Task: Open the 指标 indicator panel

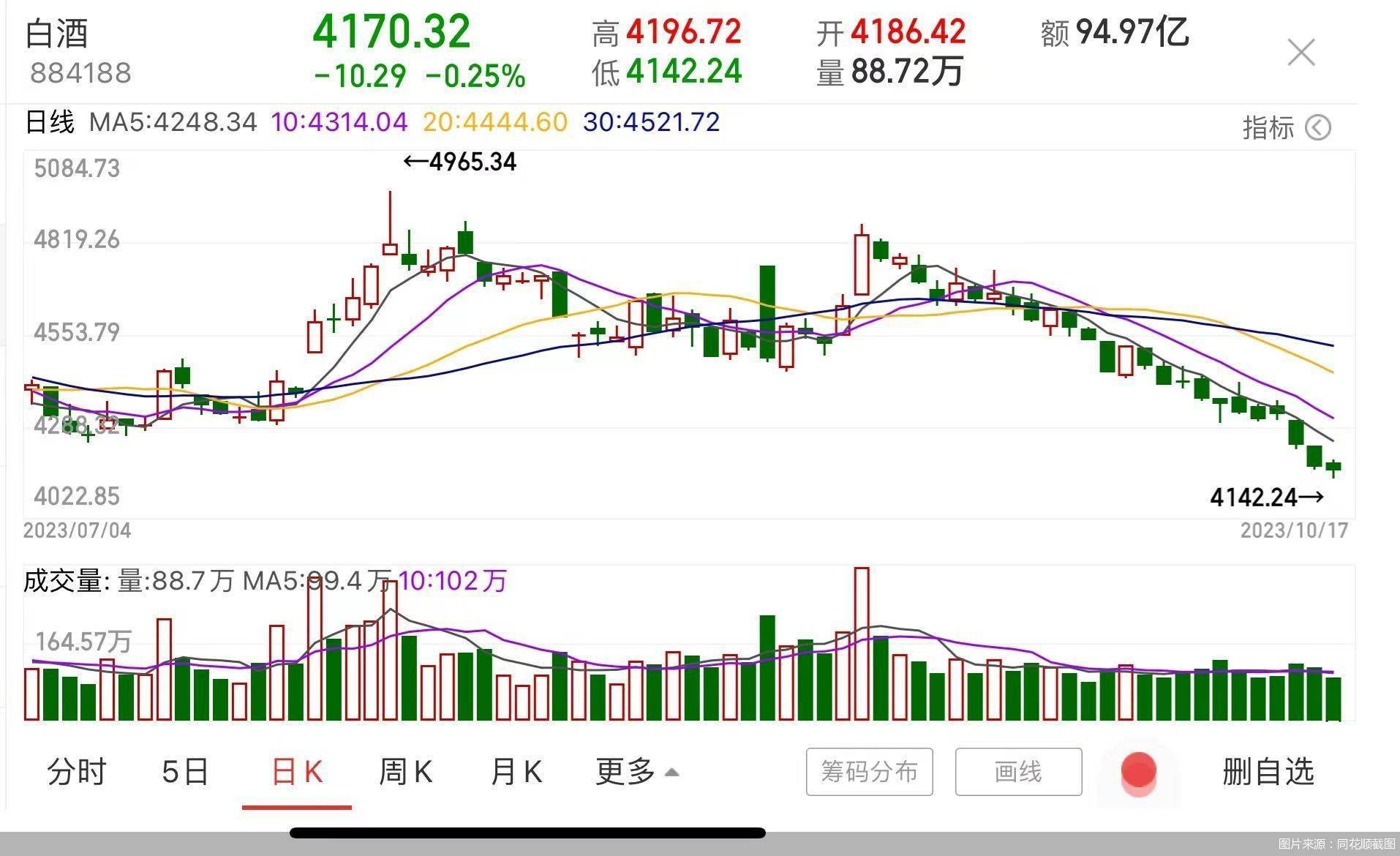Action: (1286, 128)
